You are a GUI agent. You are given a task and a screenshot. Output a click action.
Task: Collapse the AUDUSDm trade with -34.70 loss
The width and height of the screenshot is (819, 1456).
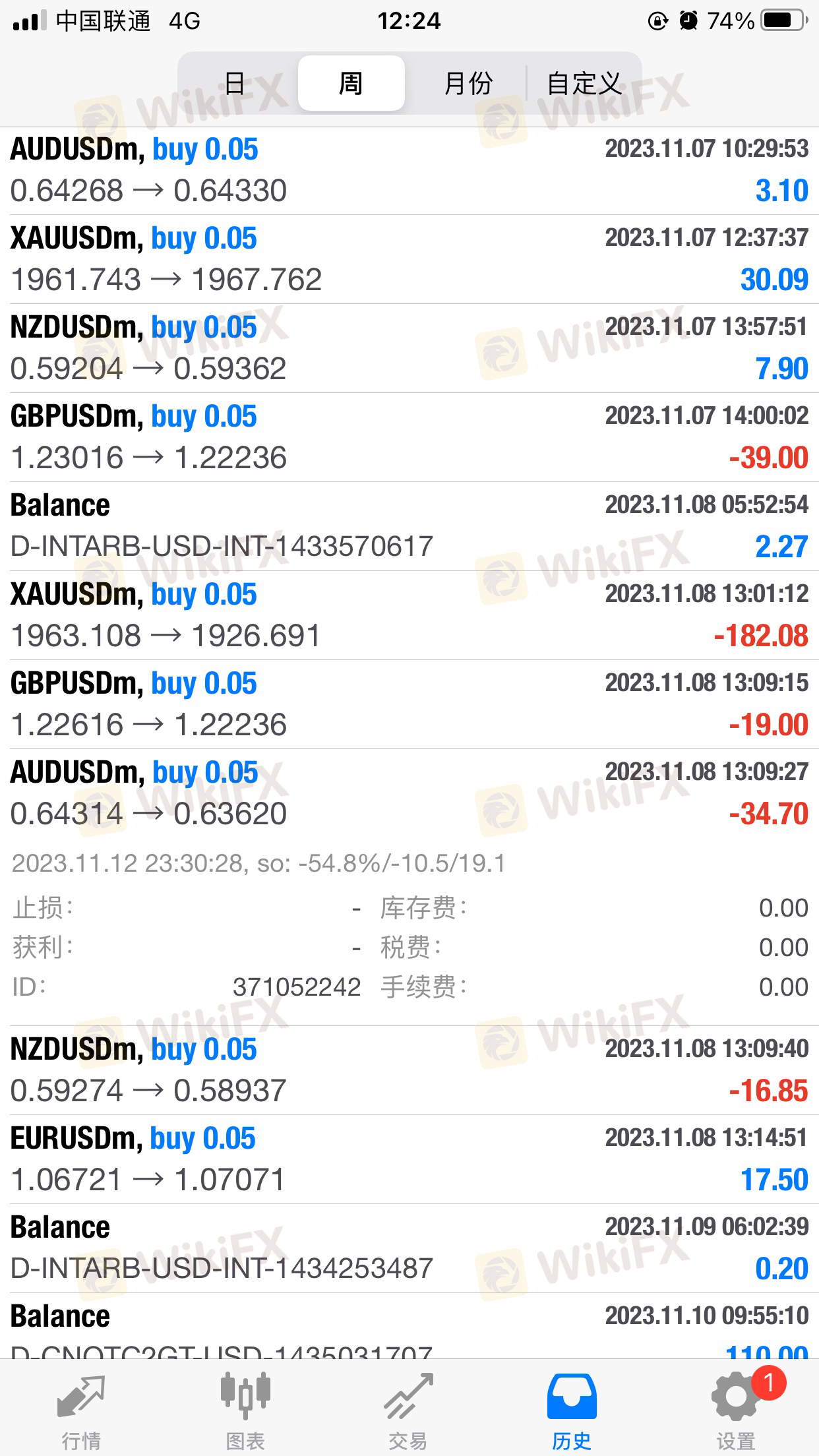pyautogui.click(x=409, y=793)
